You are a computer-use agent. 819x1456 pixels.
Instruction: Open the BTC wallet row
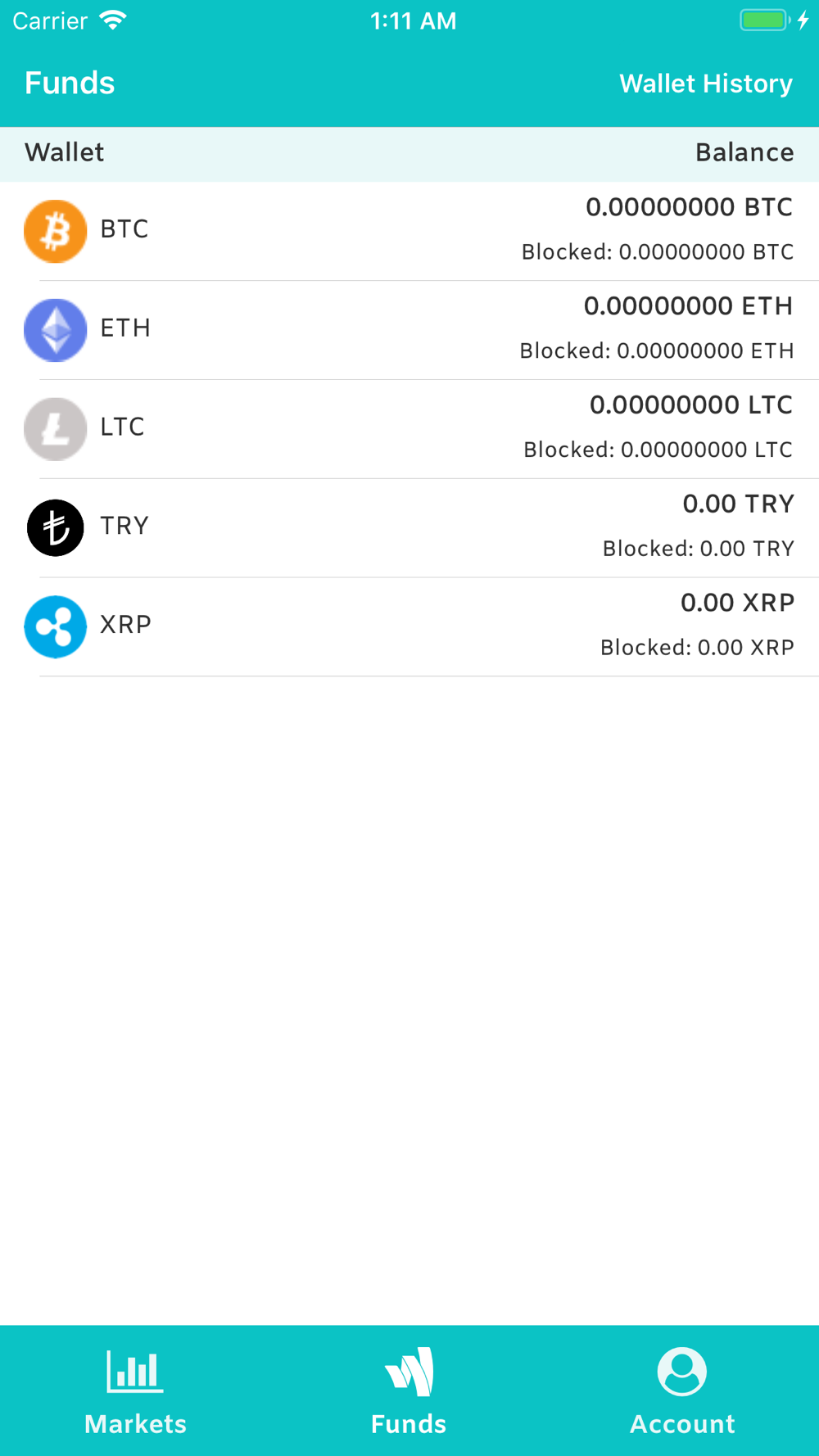tap(409, 231)
